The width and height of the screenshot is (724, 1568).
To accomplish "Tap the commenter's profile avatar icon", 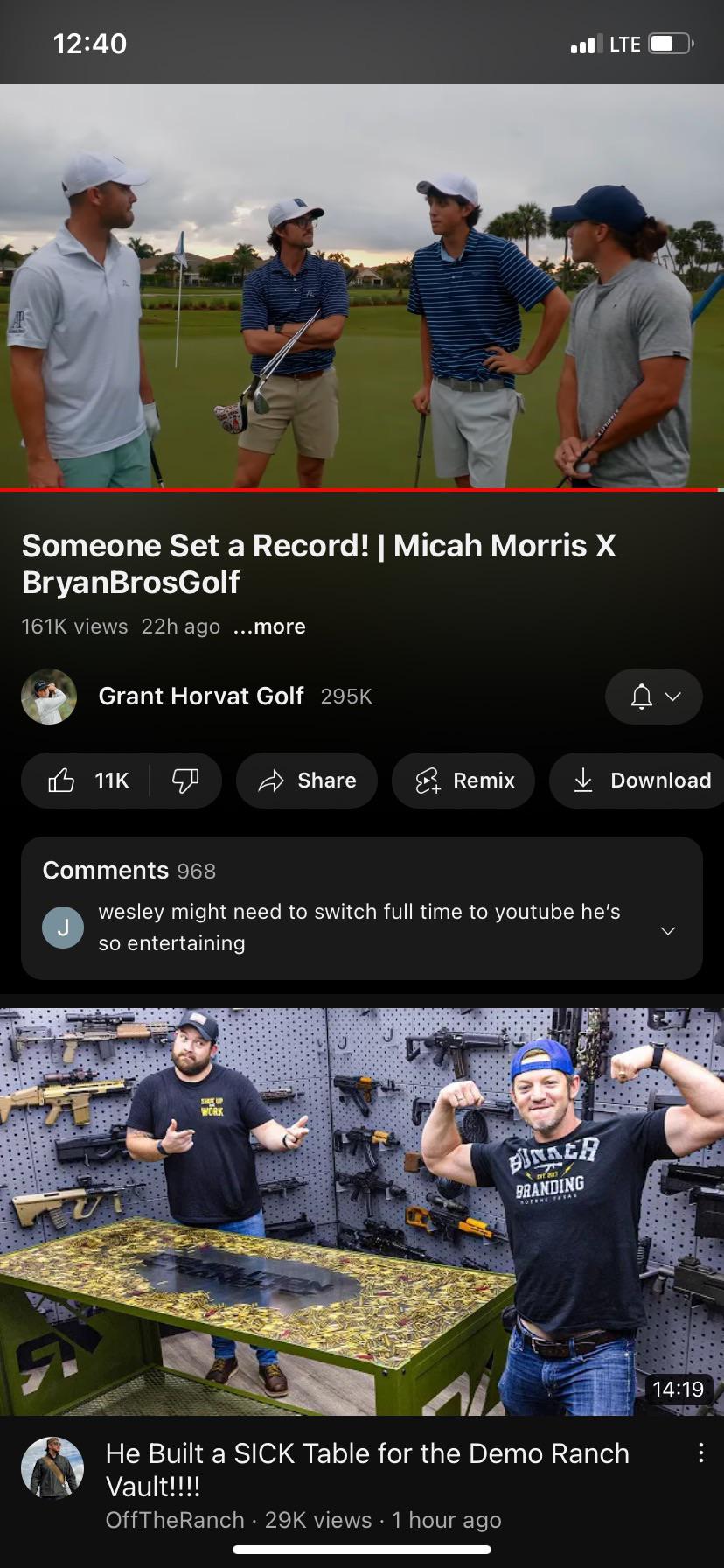I will [x=62, y=927].
